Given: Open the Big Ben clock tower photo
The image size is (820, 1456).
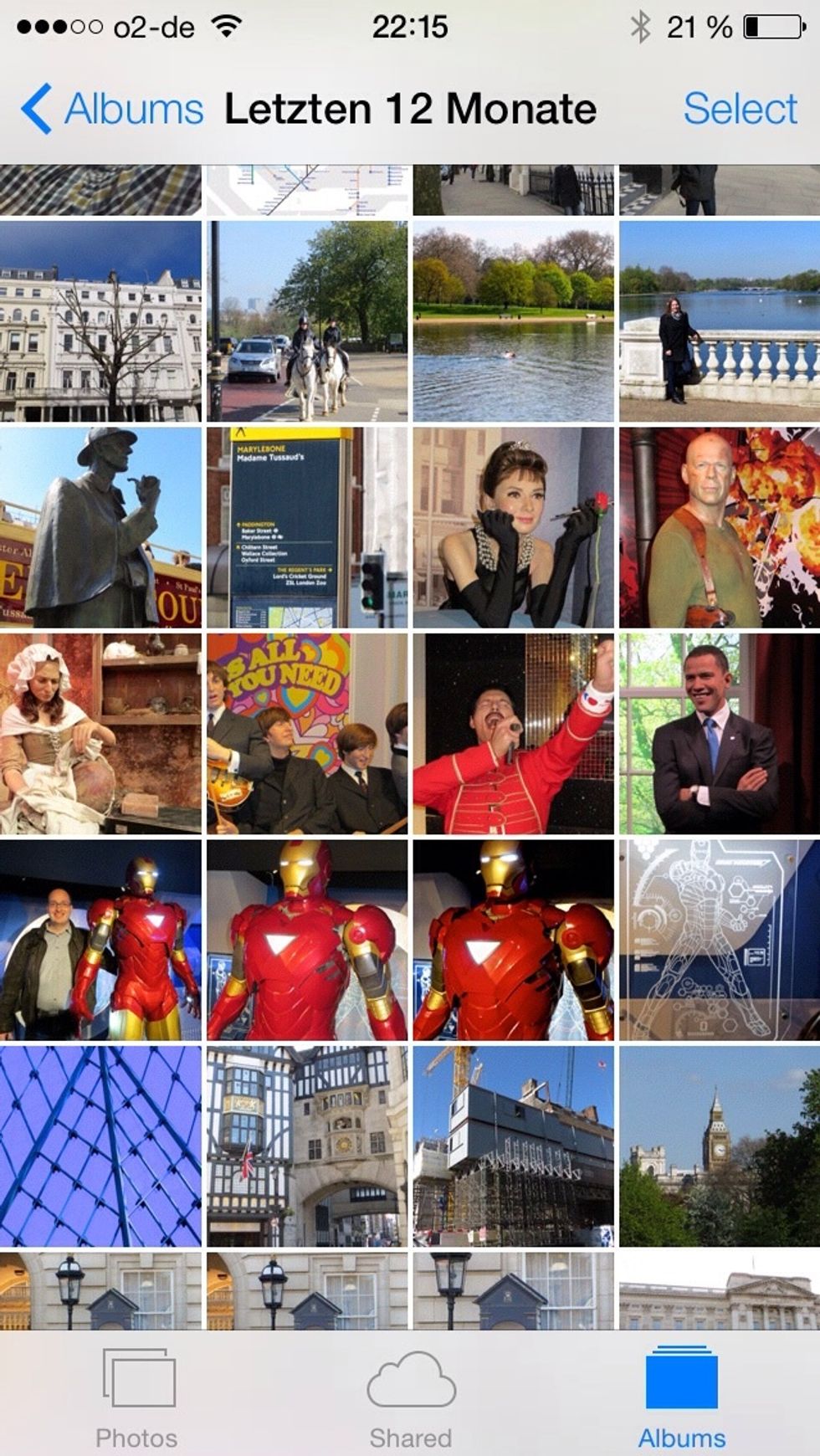Looking at the screenshot, I should point(720,1146).
